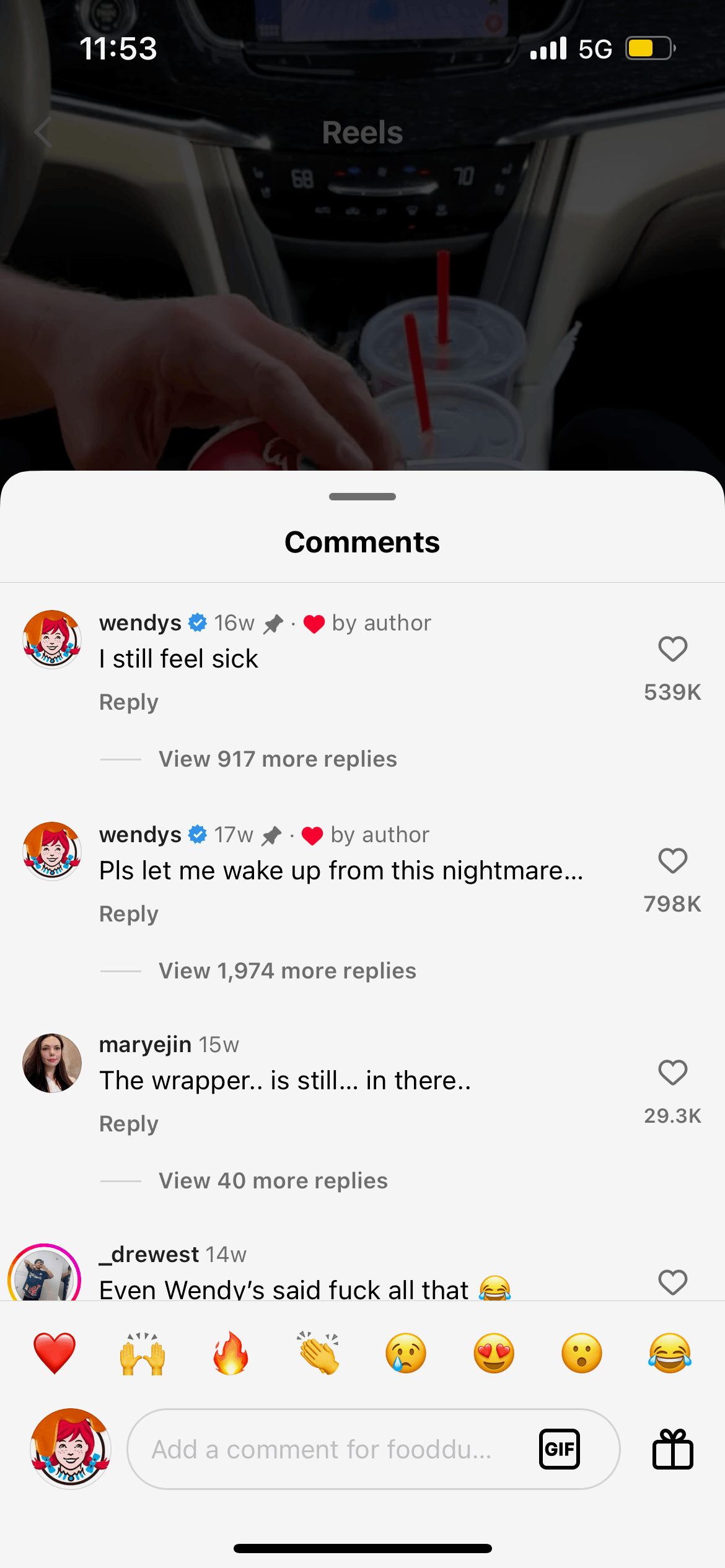The image size is (725, 1568).
Task: Like the wendys comment "I still feel sick"
Action: (x=672, y=649)
